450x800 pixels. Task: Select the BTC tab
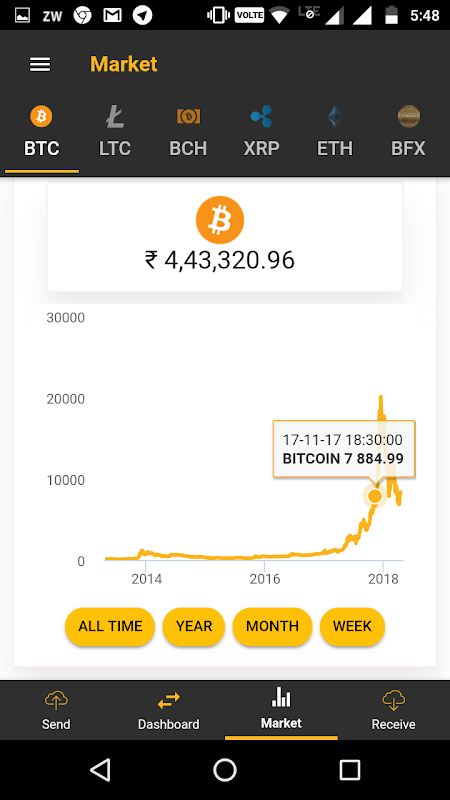pyautogui.click(x=42, y=133)
